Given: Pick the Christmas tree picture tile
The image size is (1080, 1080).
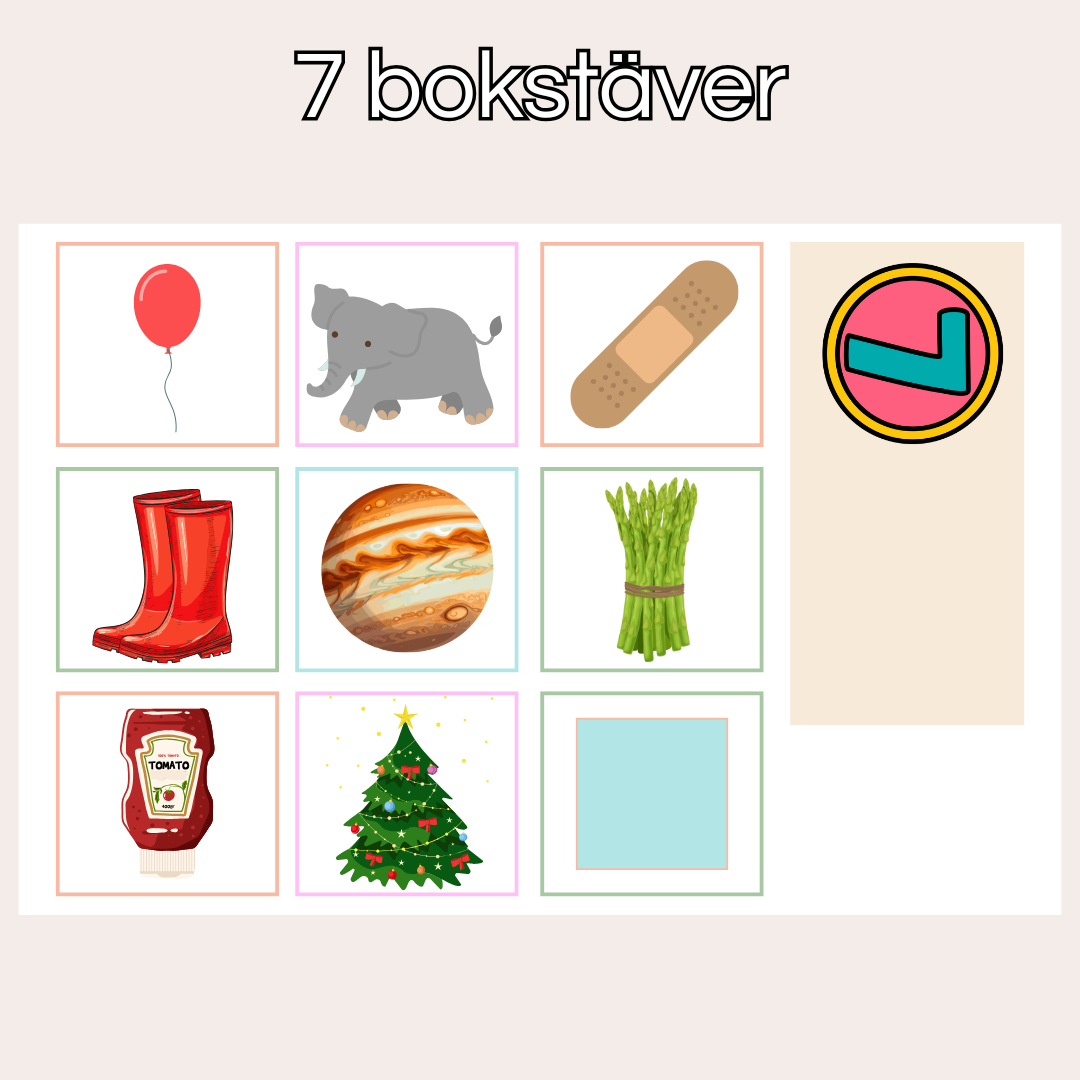Looking at the screenshot, I should pyautogui.click(x=407, y=794).
